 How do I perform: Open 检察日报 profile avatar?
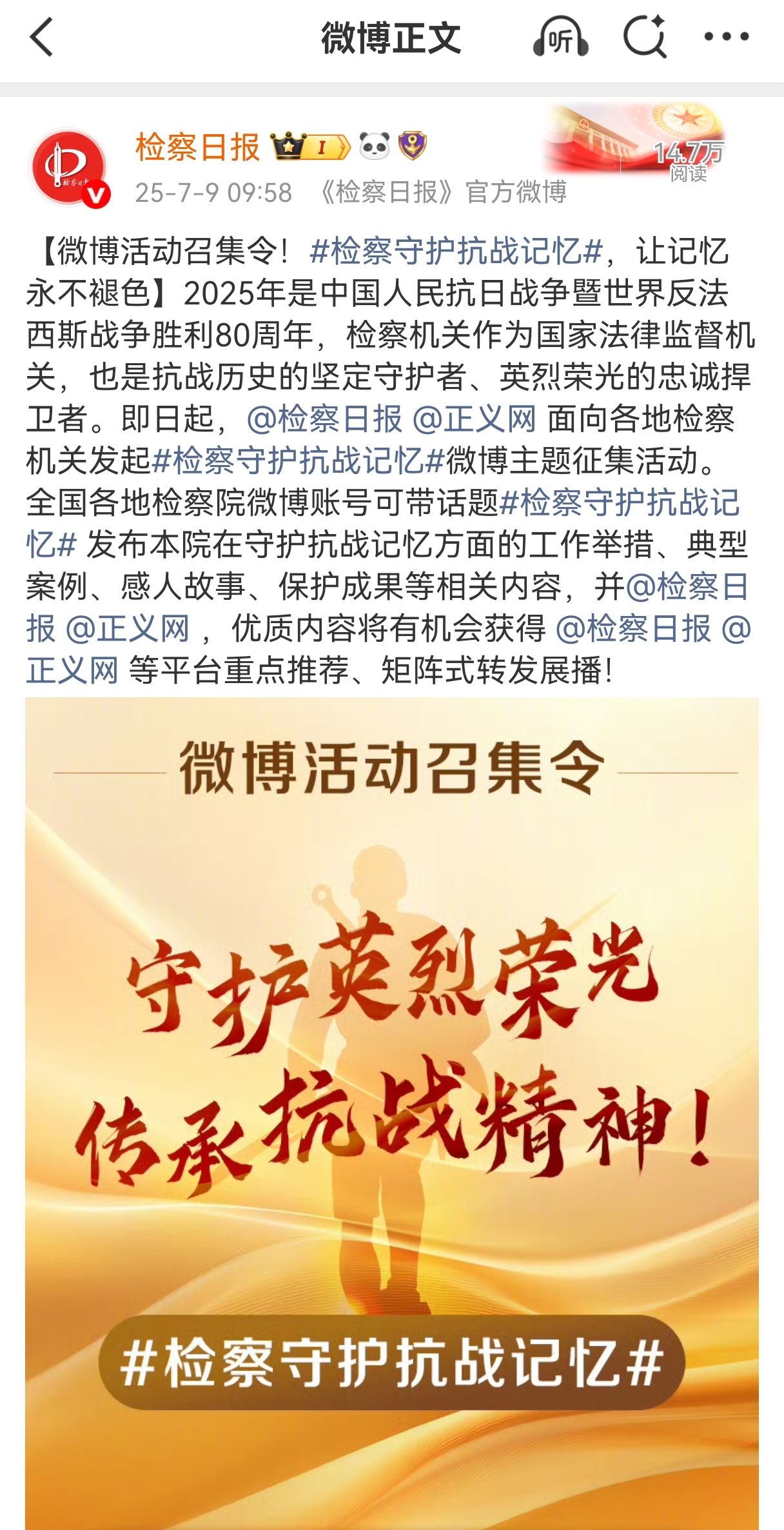click(x=68, y=168)
